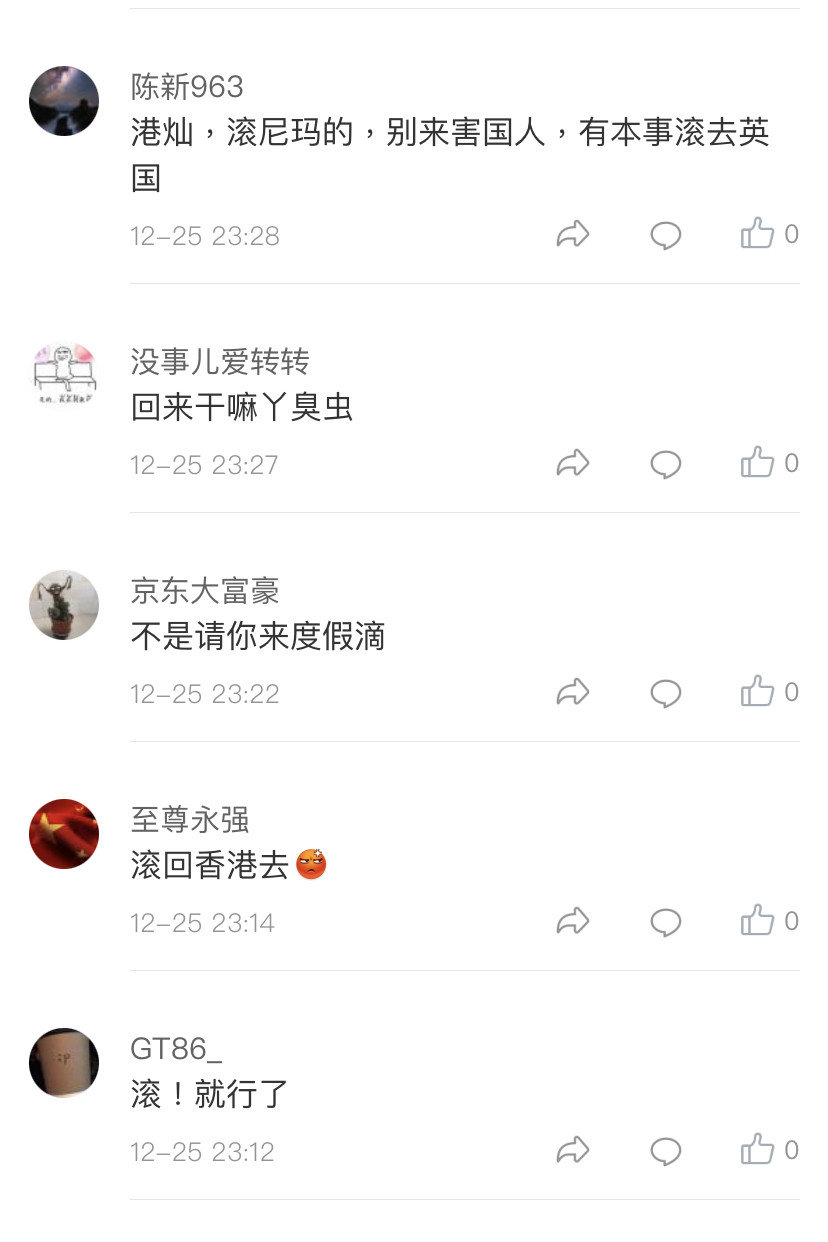Like the comment by 京东大富豪

(758, 692)
